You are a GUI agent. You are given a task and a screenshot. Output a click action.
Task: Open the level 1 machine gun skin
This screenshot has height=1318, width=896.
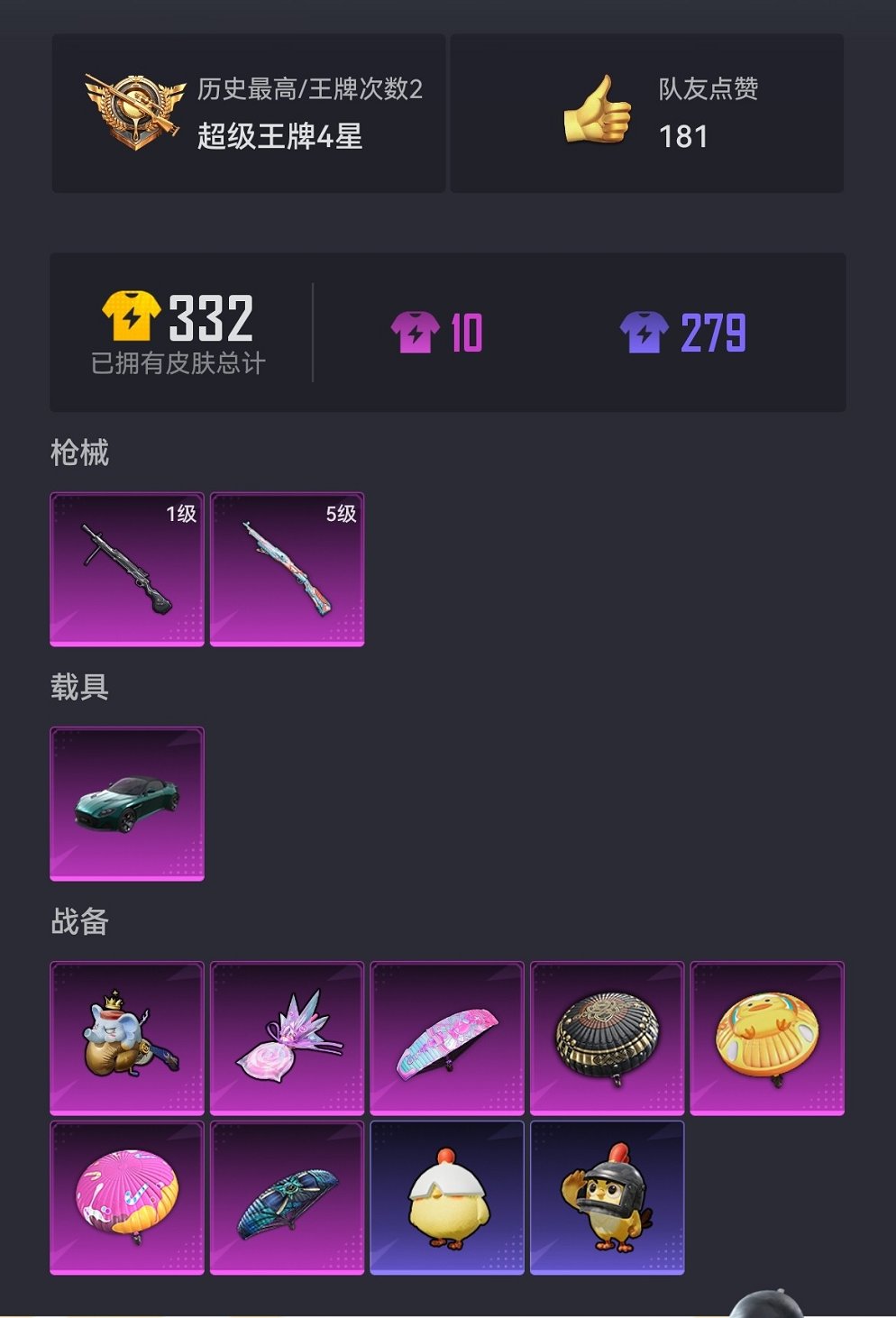click(x=127, y=569)
